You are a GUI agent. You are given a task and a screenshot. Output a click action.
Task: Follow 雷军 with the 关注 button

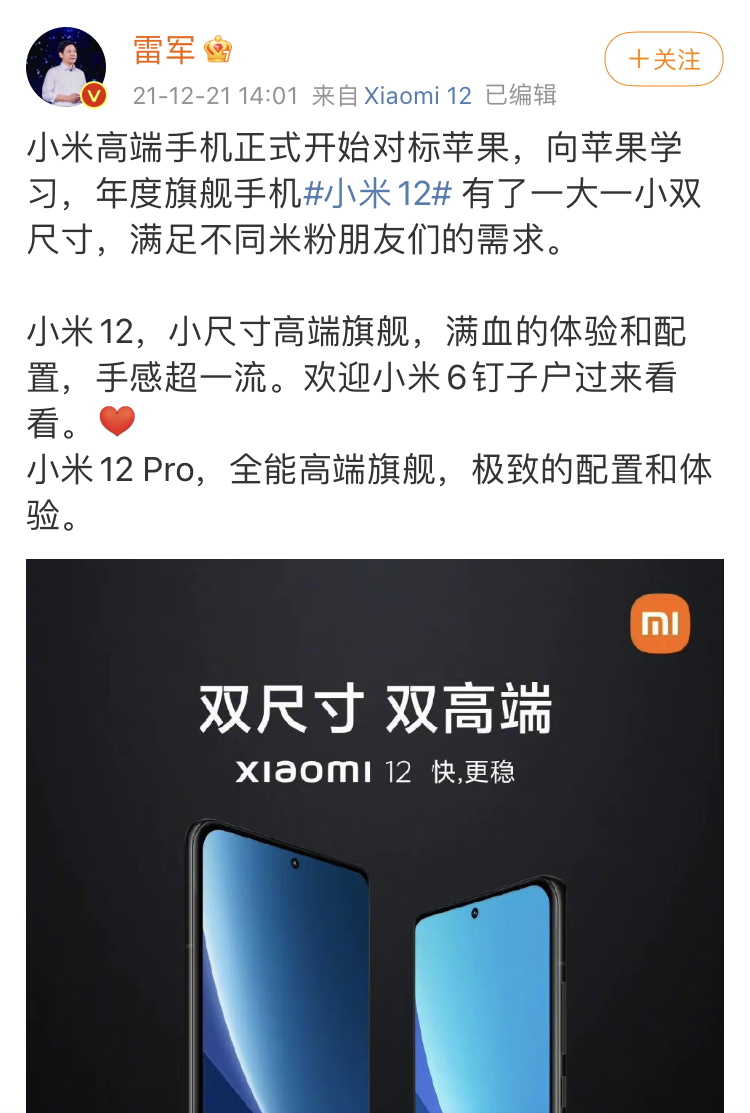click(x=664, y=59)
